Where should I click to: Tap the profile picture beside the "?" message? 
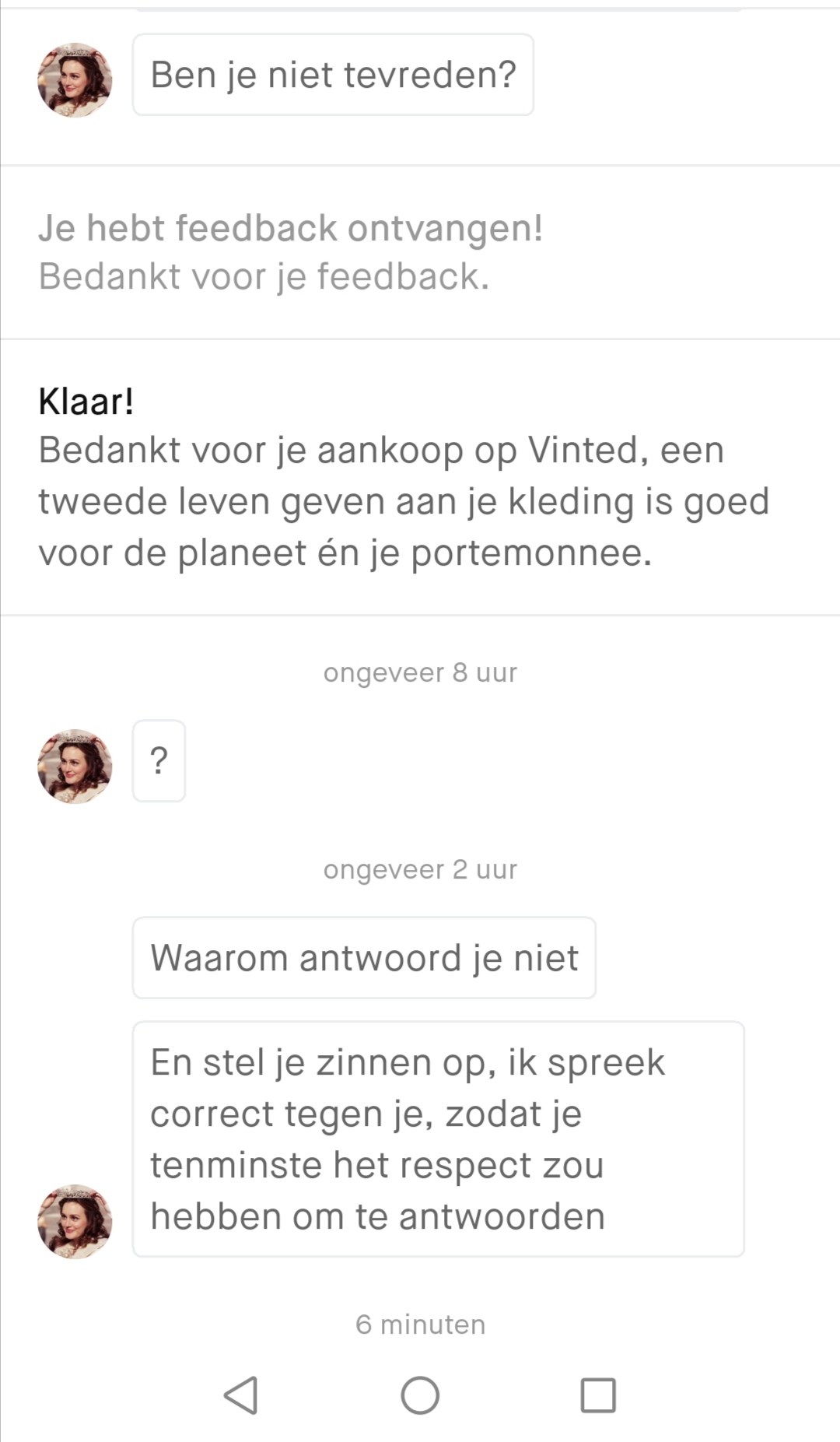75,766
